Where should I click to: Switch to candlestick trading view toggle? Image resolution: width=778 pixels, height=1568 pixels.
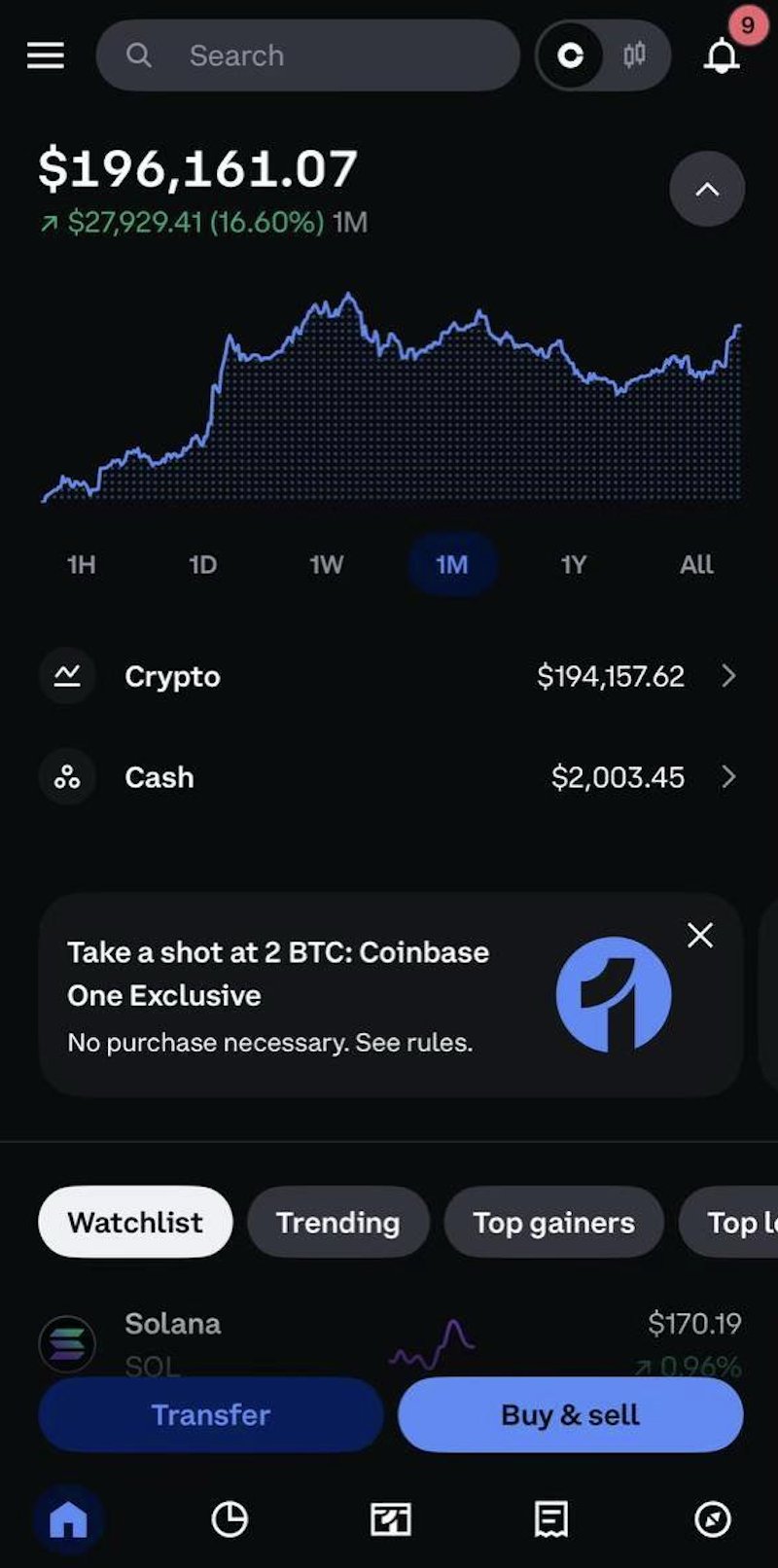coord(636,55)
